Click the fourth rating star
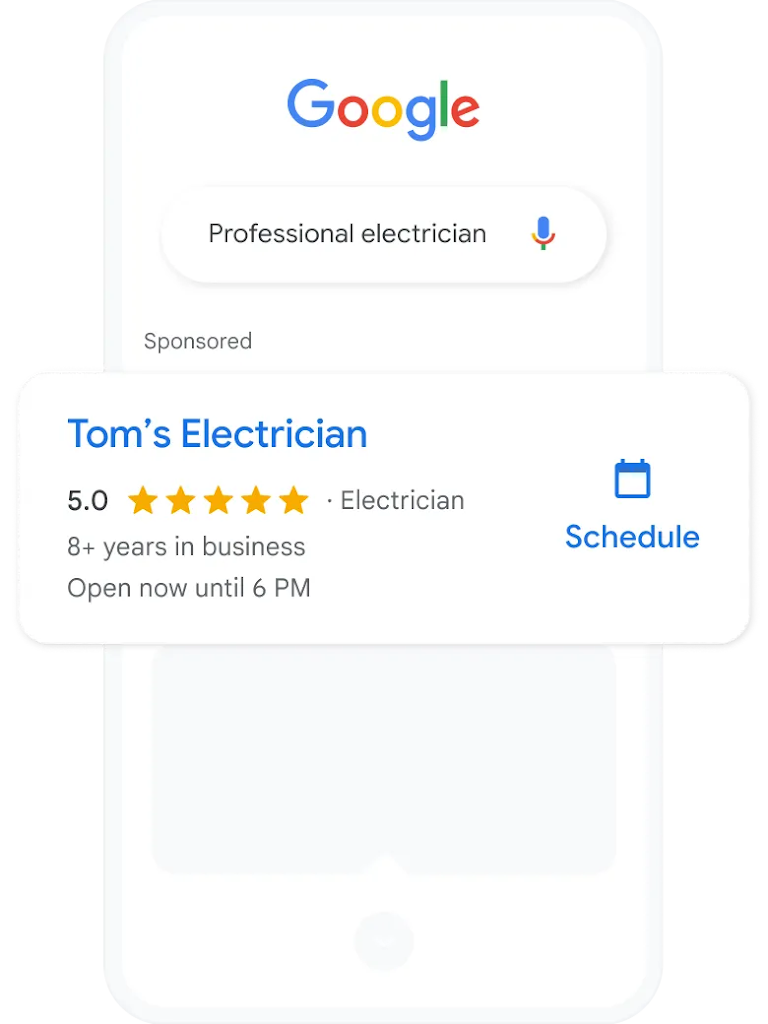Viewport: 768px width, 1024px height. pos(255,499)
